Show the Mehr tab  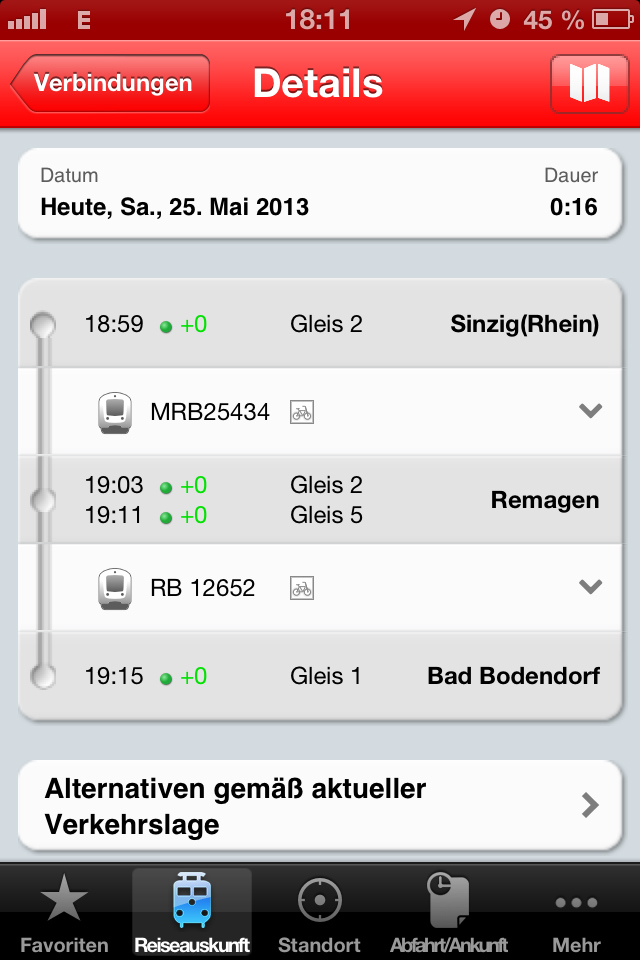click(x=576, y=912)
